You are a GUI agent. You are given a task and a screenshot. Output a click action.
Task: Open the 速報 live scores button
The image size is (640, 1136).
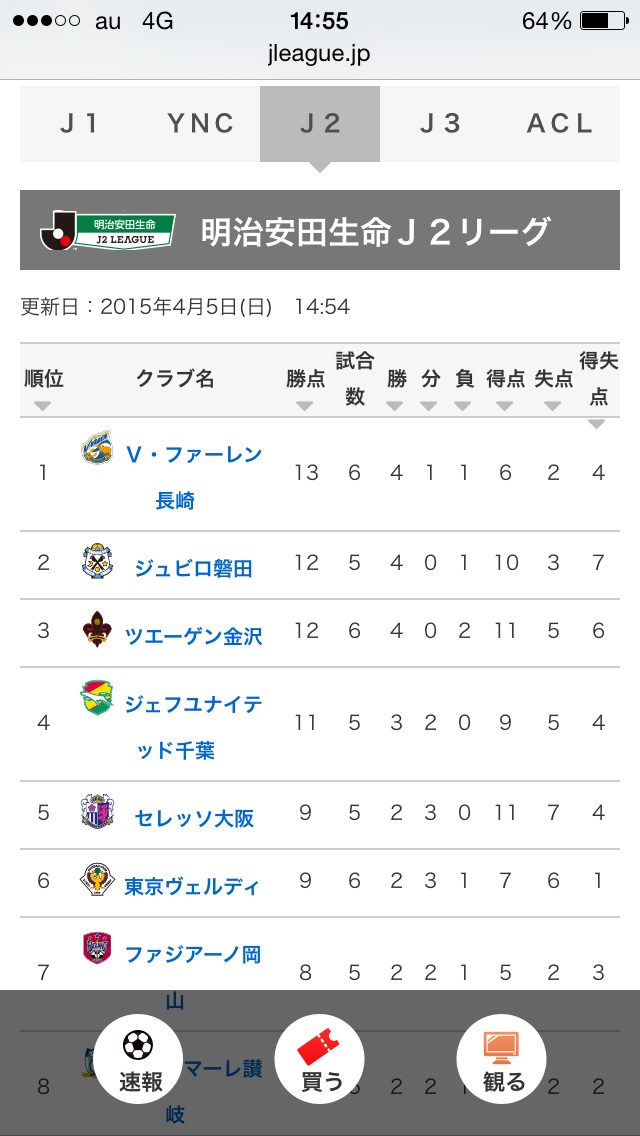pos(139,1060)
